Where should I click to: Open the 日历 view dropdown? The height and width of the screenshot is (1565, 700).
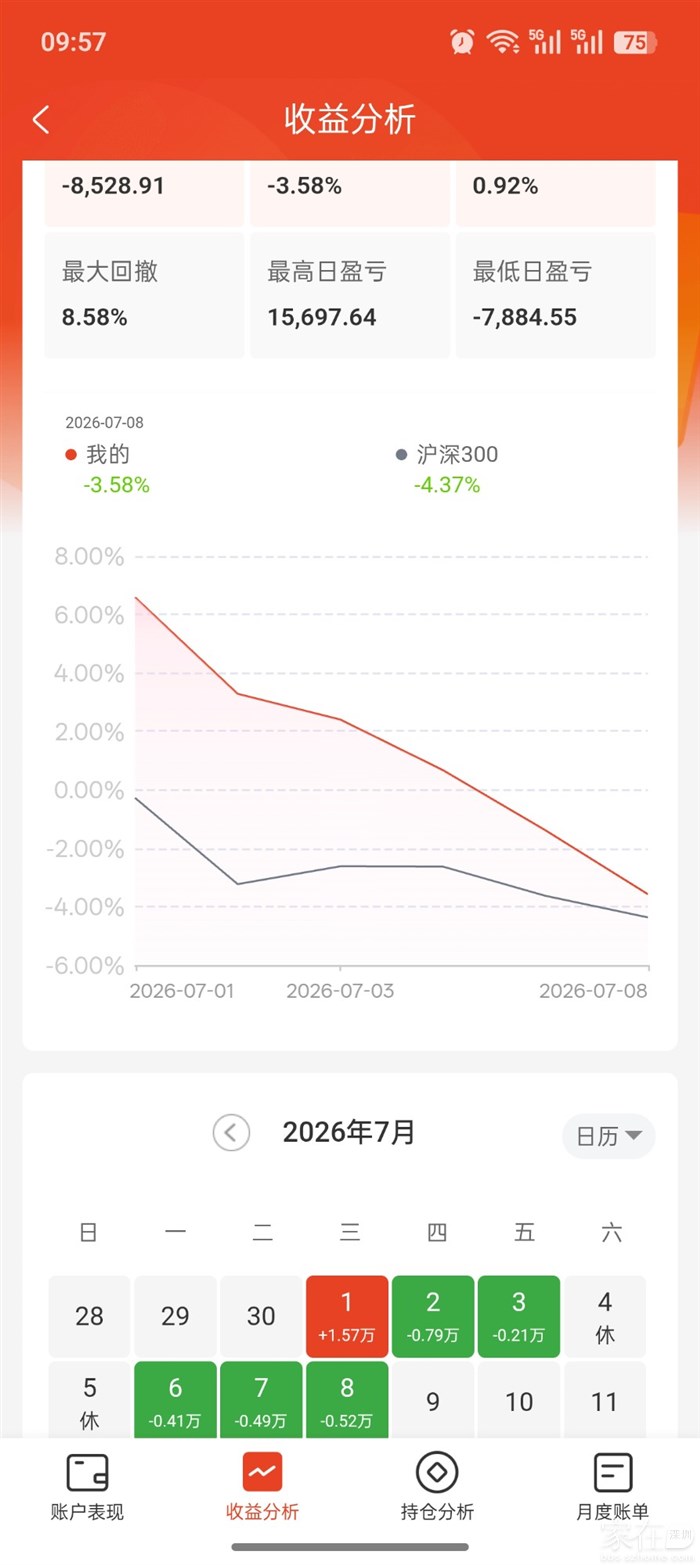[608, 1136]
